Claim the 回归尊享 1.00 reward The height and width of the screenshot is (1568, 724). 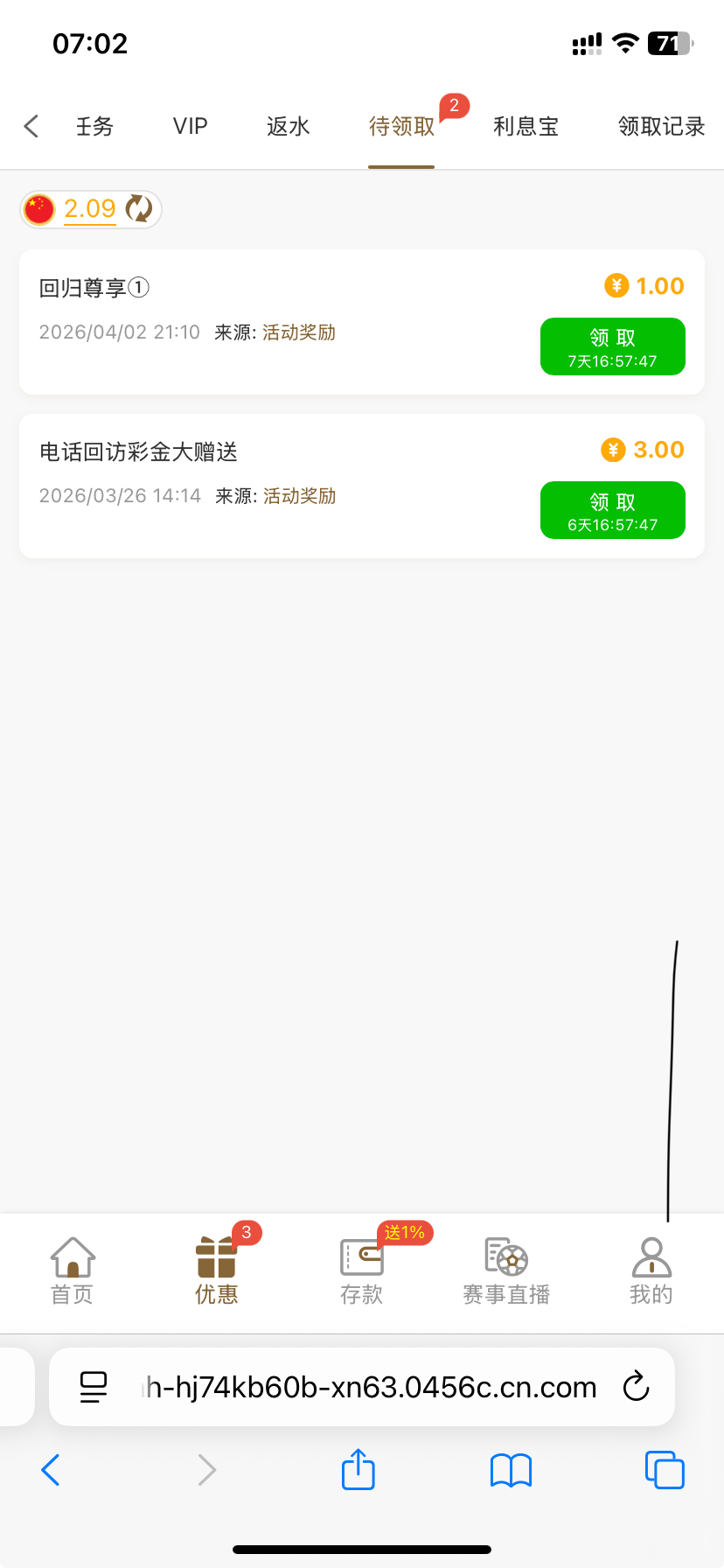tap(612, 346)
